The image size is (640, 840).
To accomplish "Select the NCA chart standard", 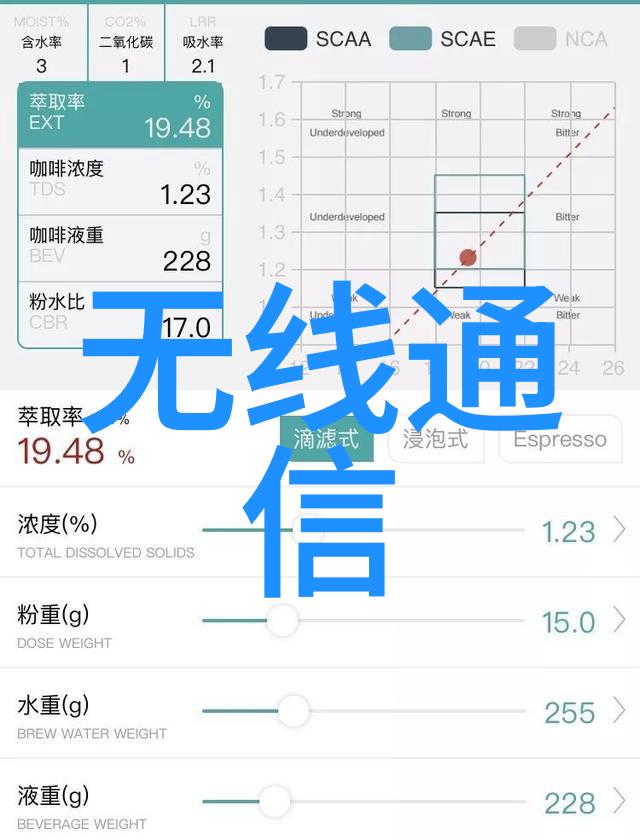I will 561,39.
